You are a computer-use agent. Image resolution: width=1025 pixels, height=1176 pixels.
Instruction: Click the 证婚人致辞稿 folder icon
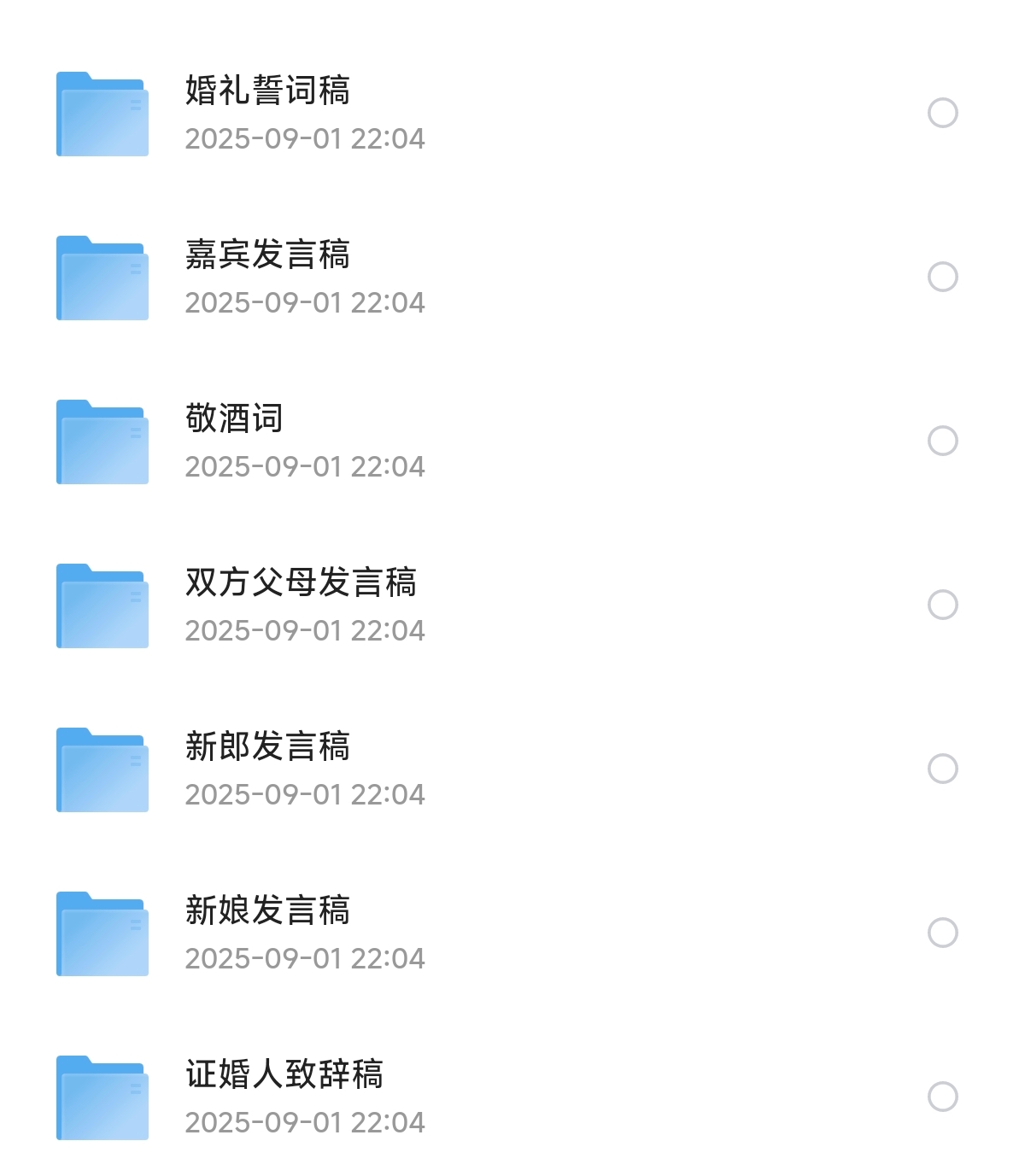[x=101, y=1096]
